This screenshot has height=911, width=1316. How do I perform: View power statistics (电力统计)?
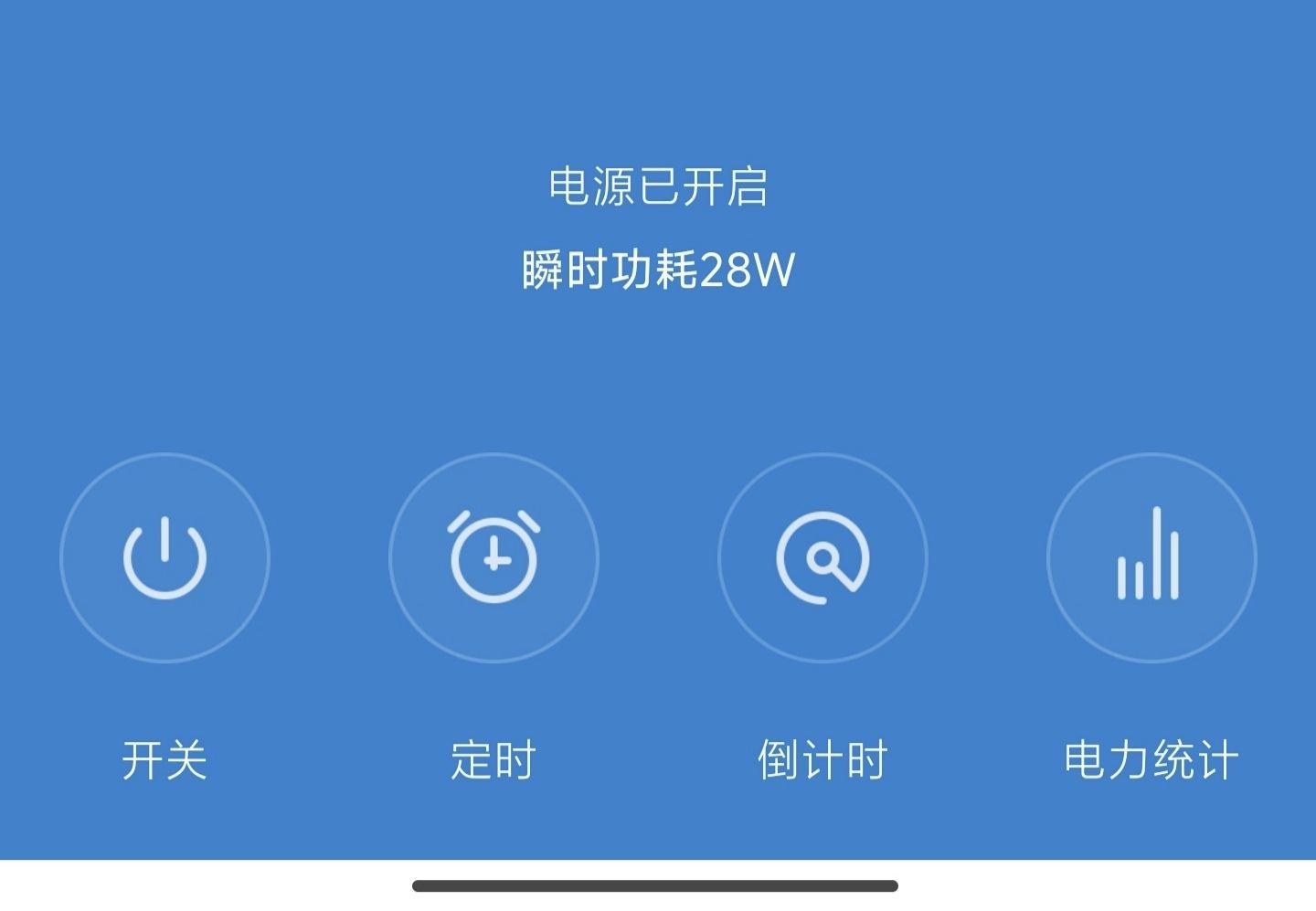coord(1151,557)
